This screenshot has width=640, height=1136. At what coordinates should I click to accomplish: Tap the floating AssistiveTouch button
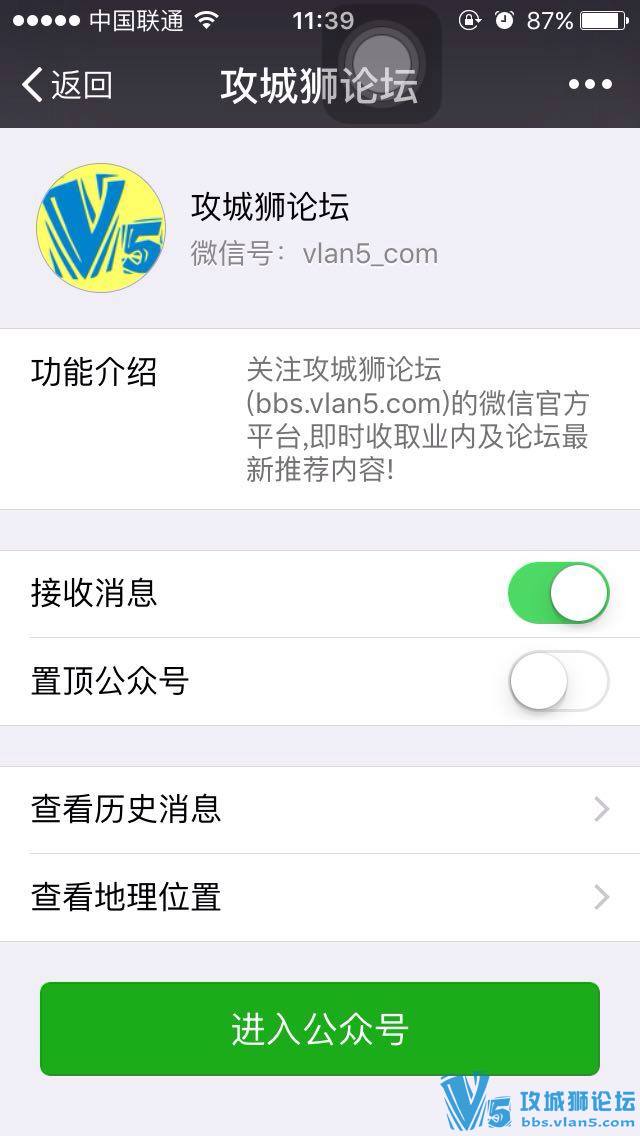click(381, 62)
